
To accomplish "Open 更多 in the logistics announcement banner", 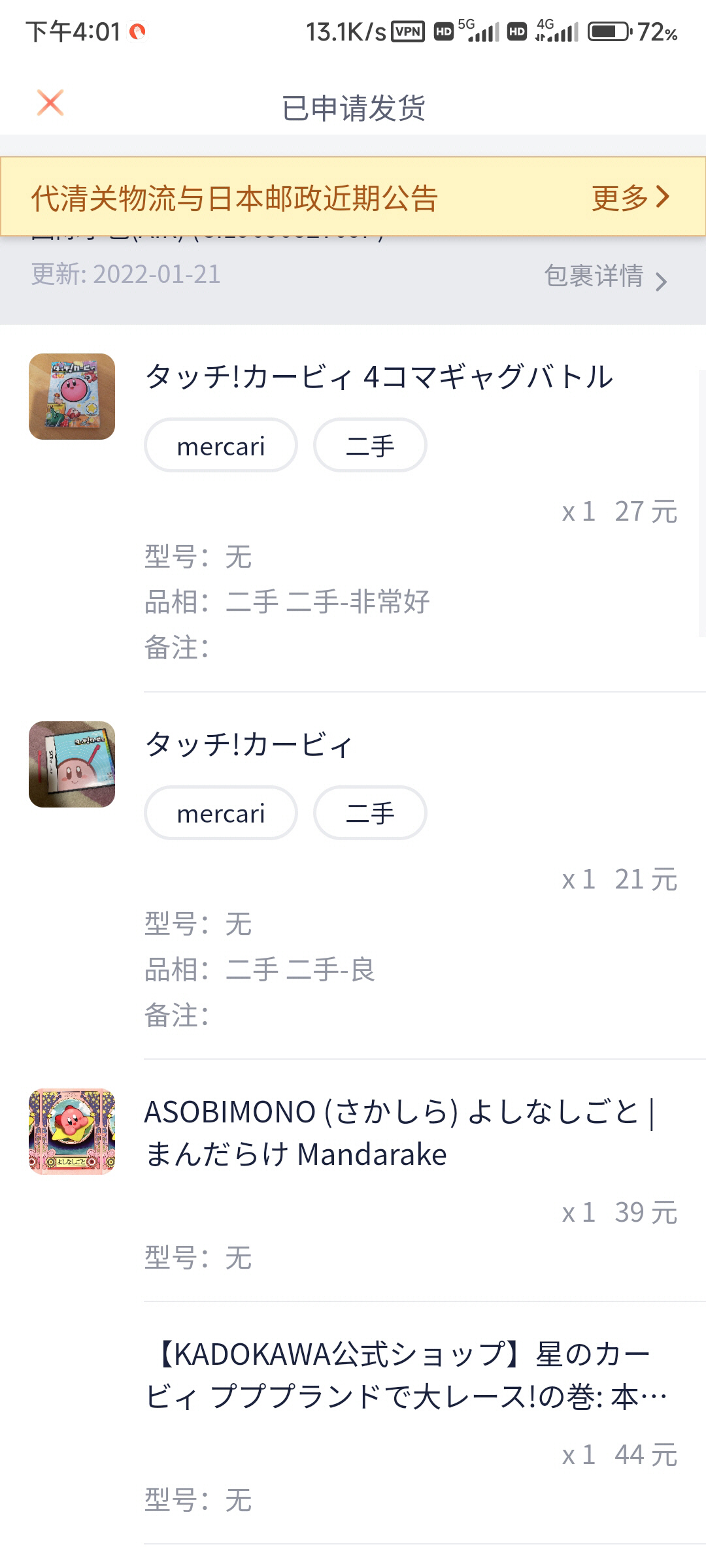I will pos(630,197).
